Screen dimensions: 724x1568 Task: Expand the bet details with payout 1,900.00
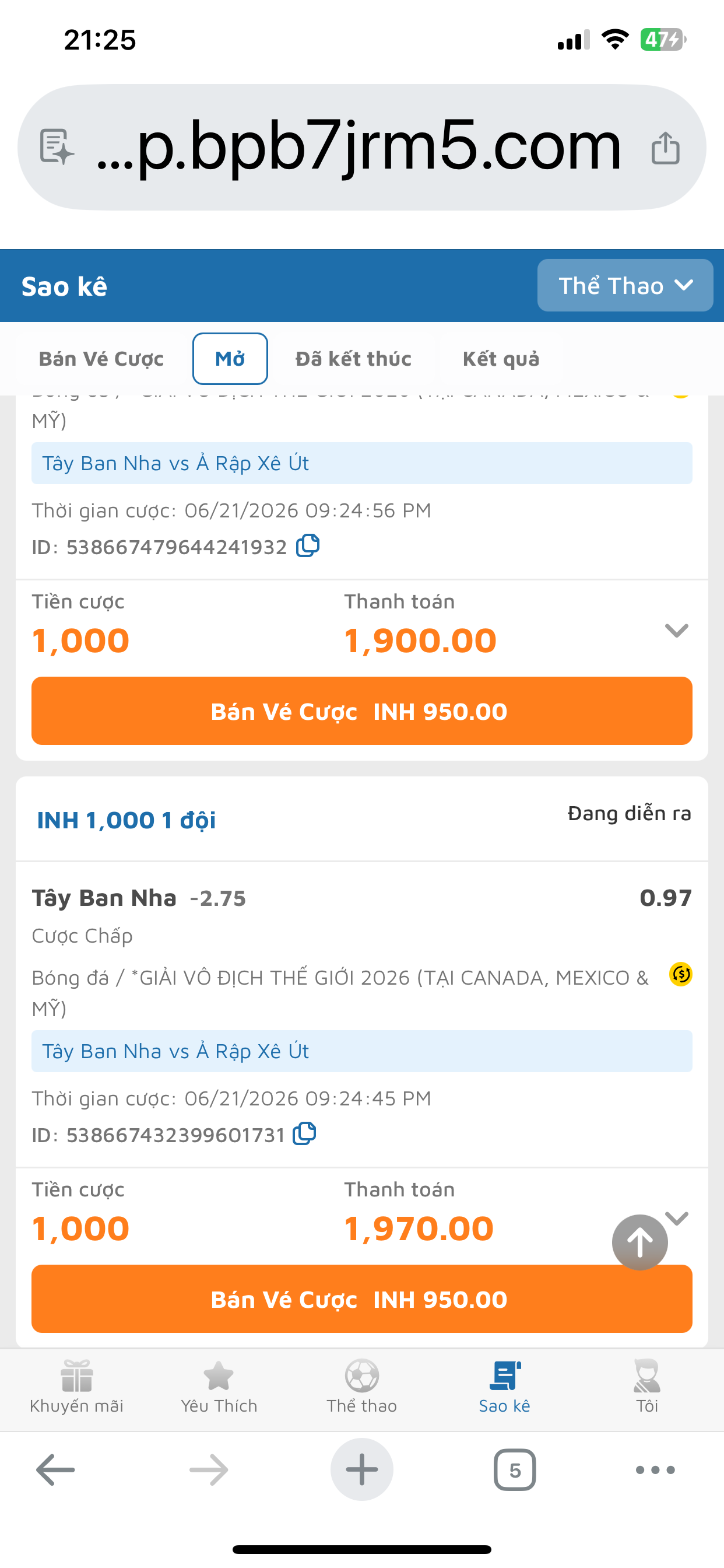(677, 630)
